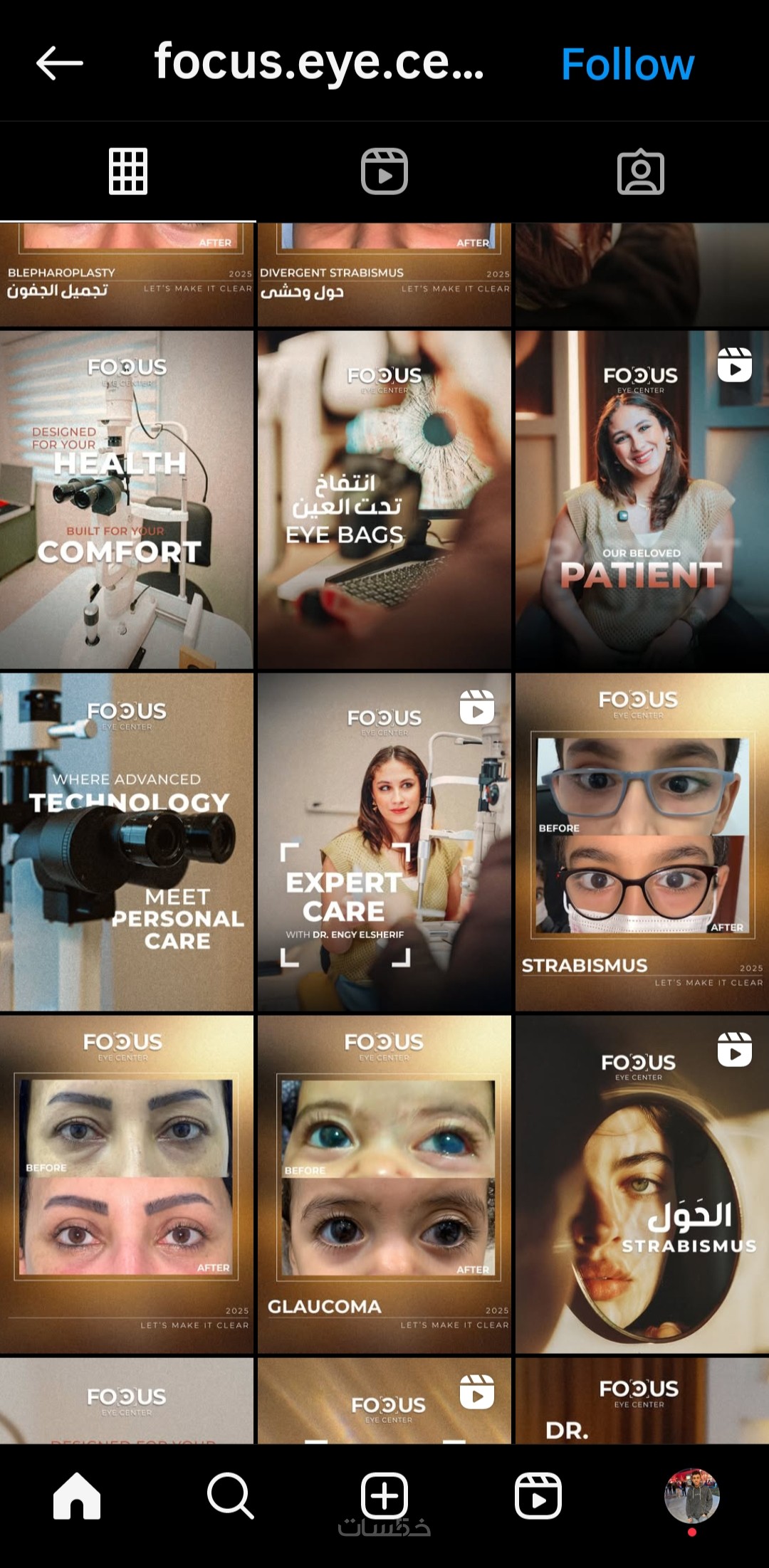Go to the Home feed
This screenshot has width=769, height=1568.
pos(77,1495)
